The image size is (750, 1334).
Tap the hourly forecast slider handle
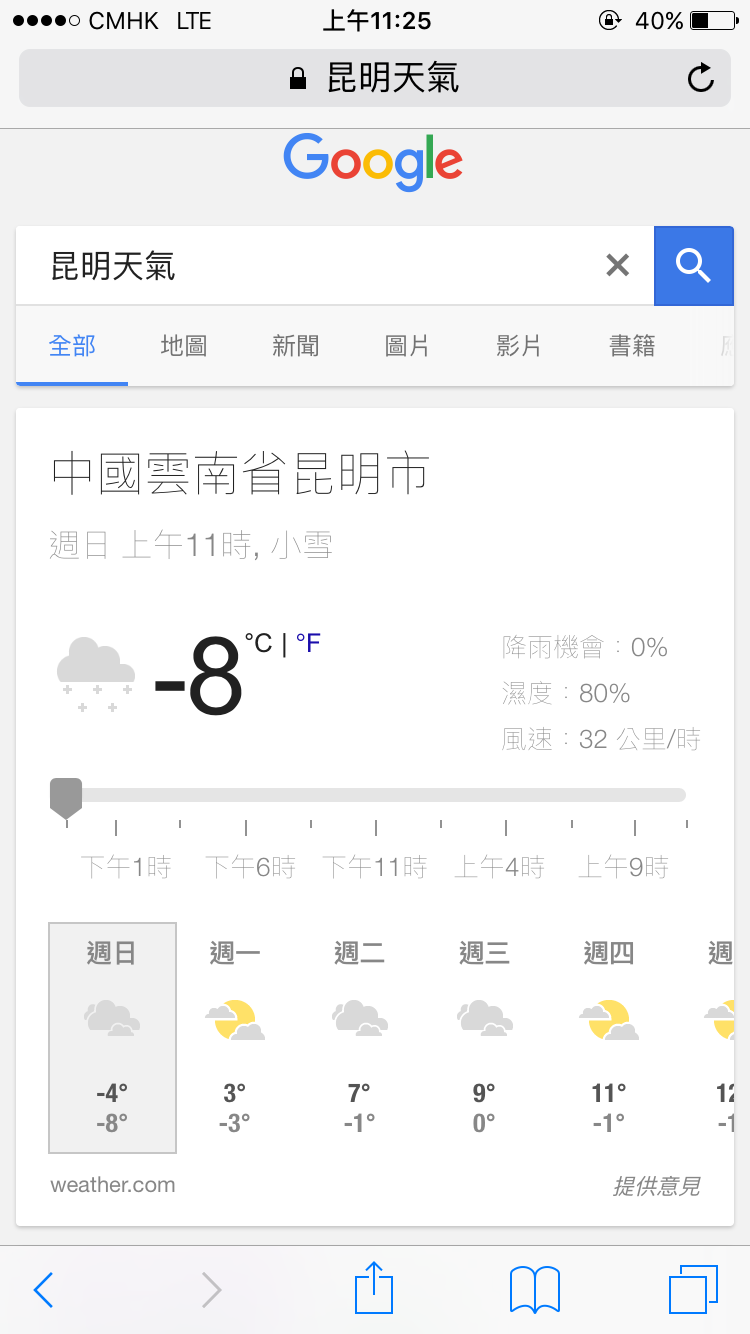[x=66, y=798]
